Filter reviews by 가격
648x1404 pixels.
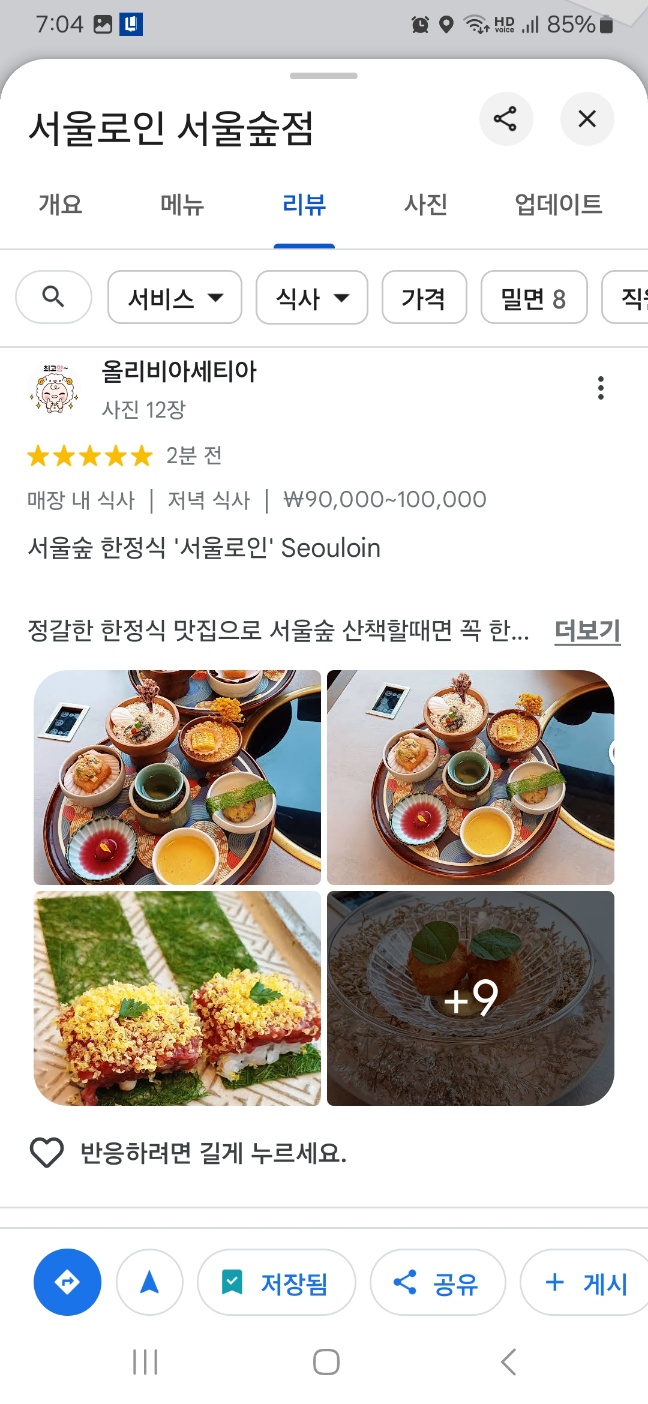click(x=424, y=298)
